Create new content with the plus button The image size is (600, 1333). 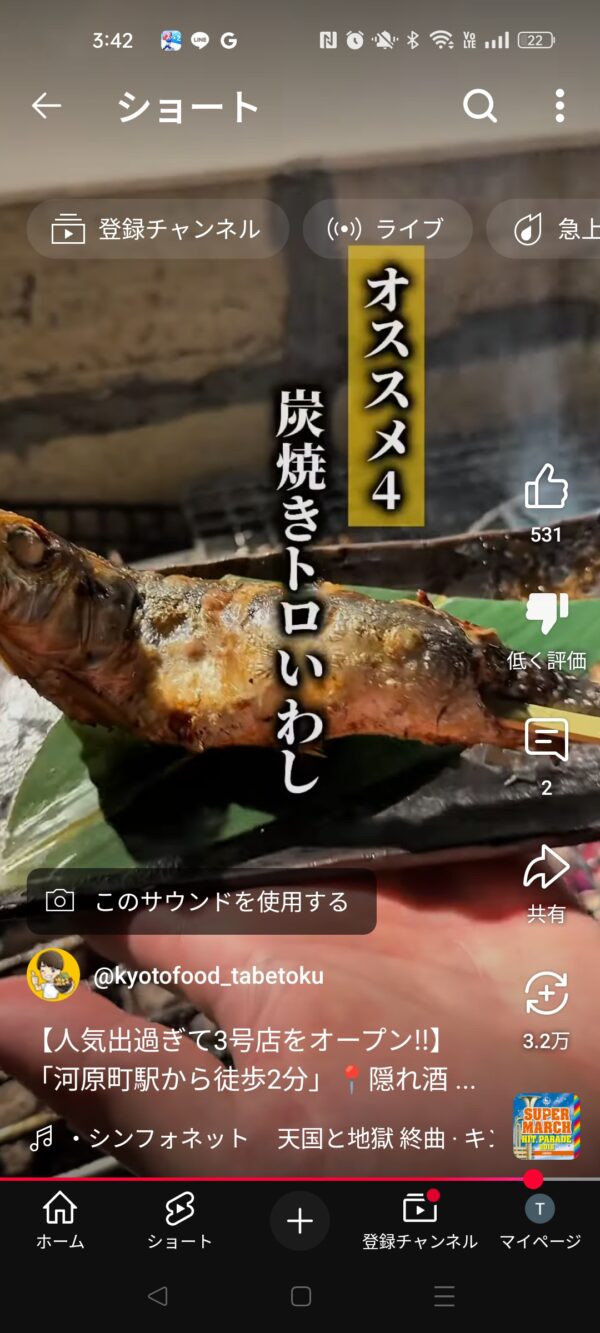pyautogui.click(x=300, y=1220)
